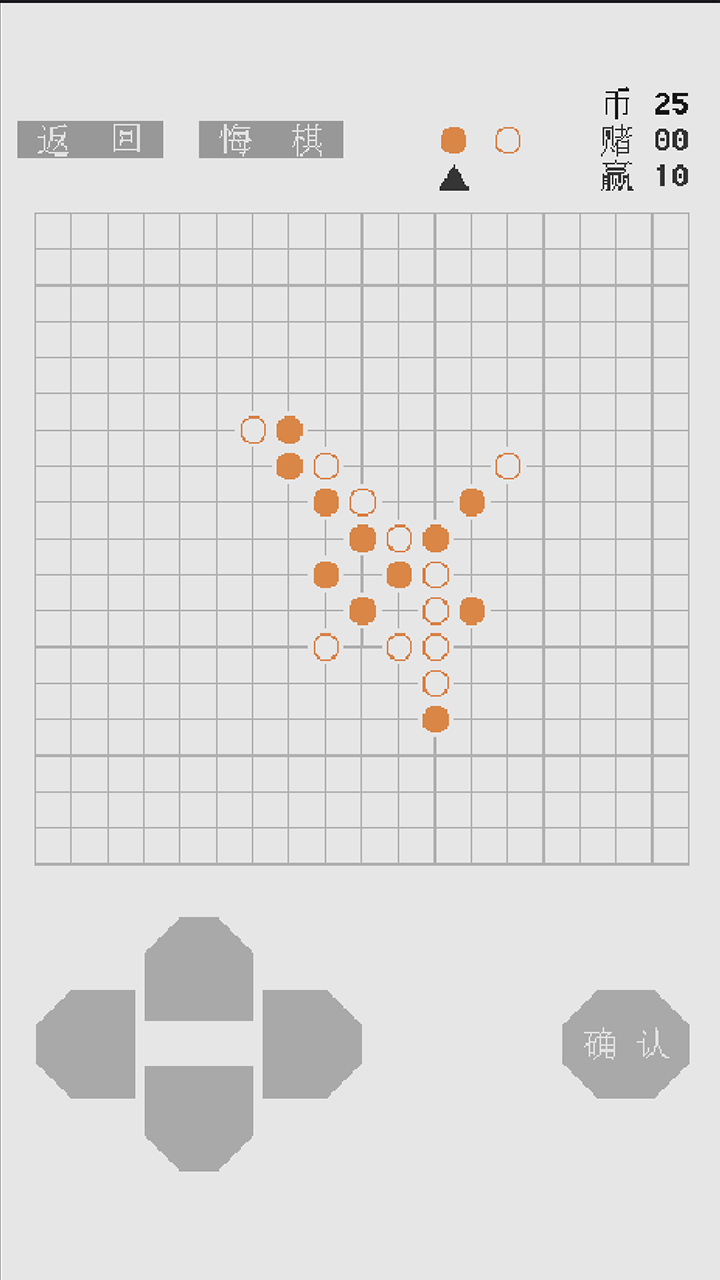The height and width of the screenshot is (1280, 720).
Task: Toggle the current player marker to orange
Action: [x=455, y=140]
